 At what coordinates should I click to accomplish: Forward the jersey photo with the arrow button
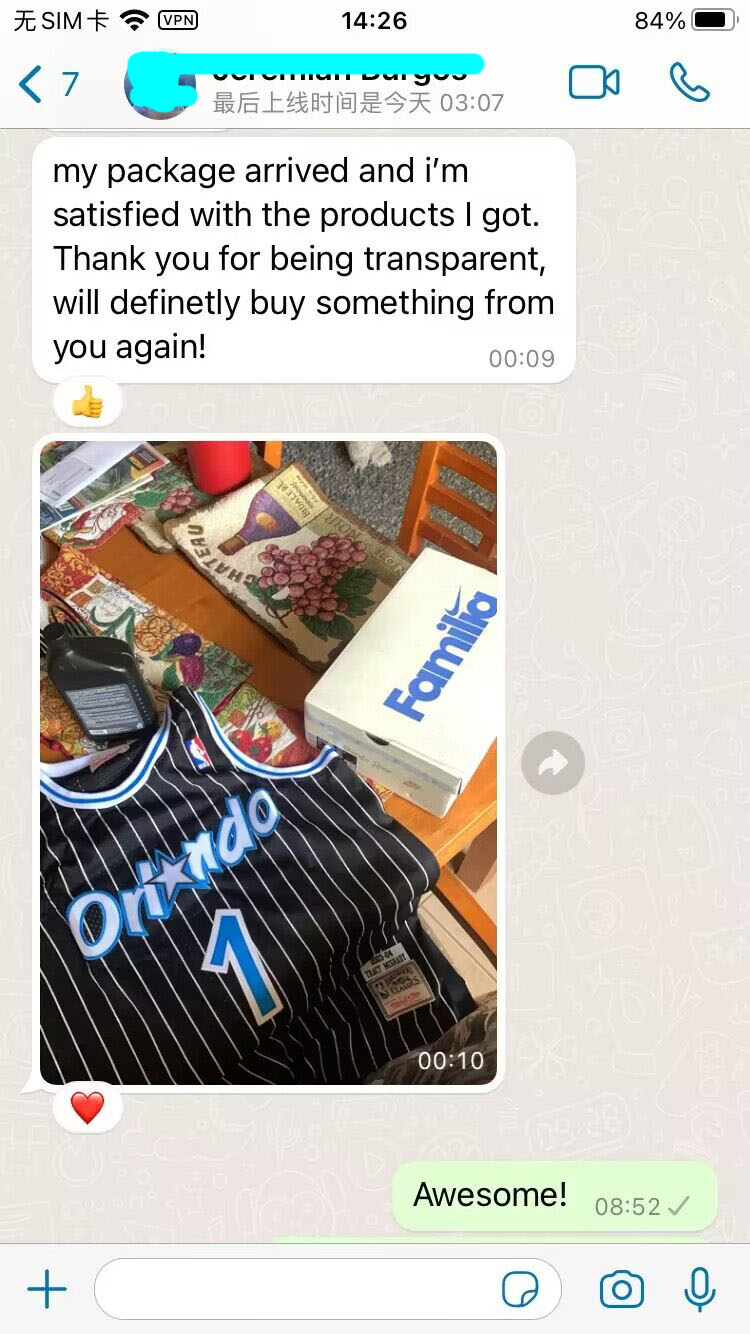pos(553,764)
